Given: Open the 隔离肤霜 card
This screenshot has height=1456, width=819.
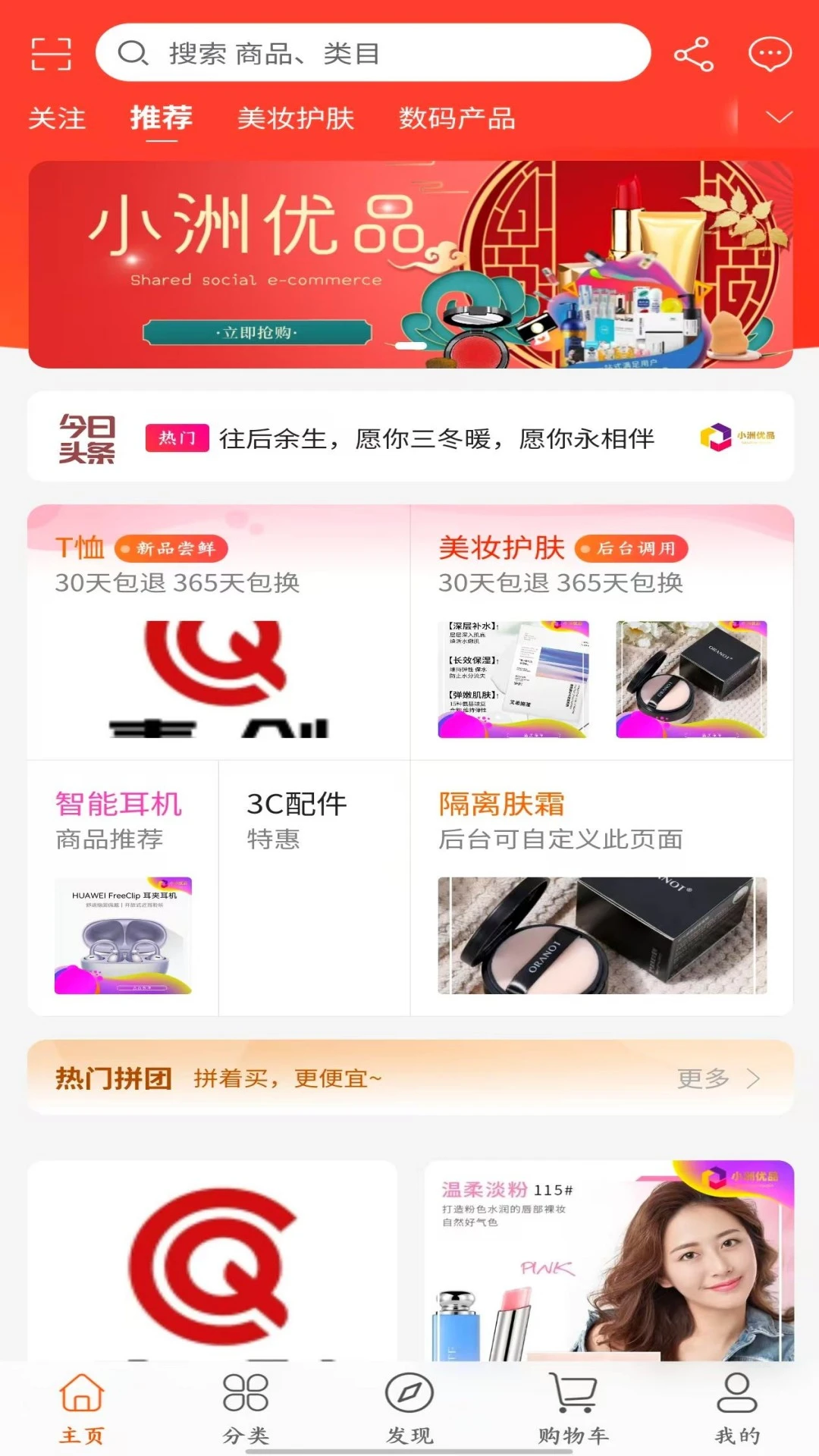Looking at the screenshot, I should pyautogui.click(x=601, y=889).
